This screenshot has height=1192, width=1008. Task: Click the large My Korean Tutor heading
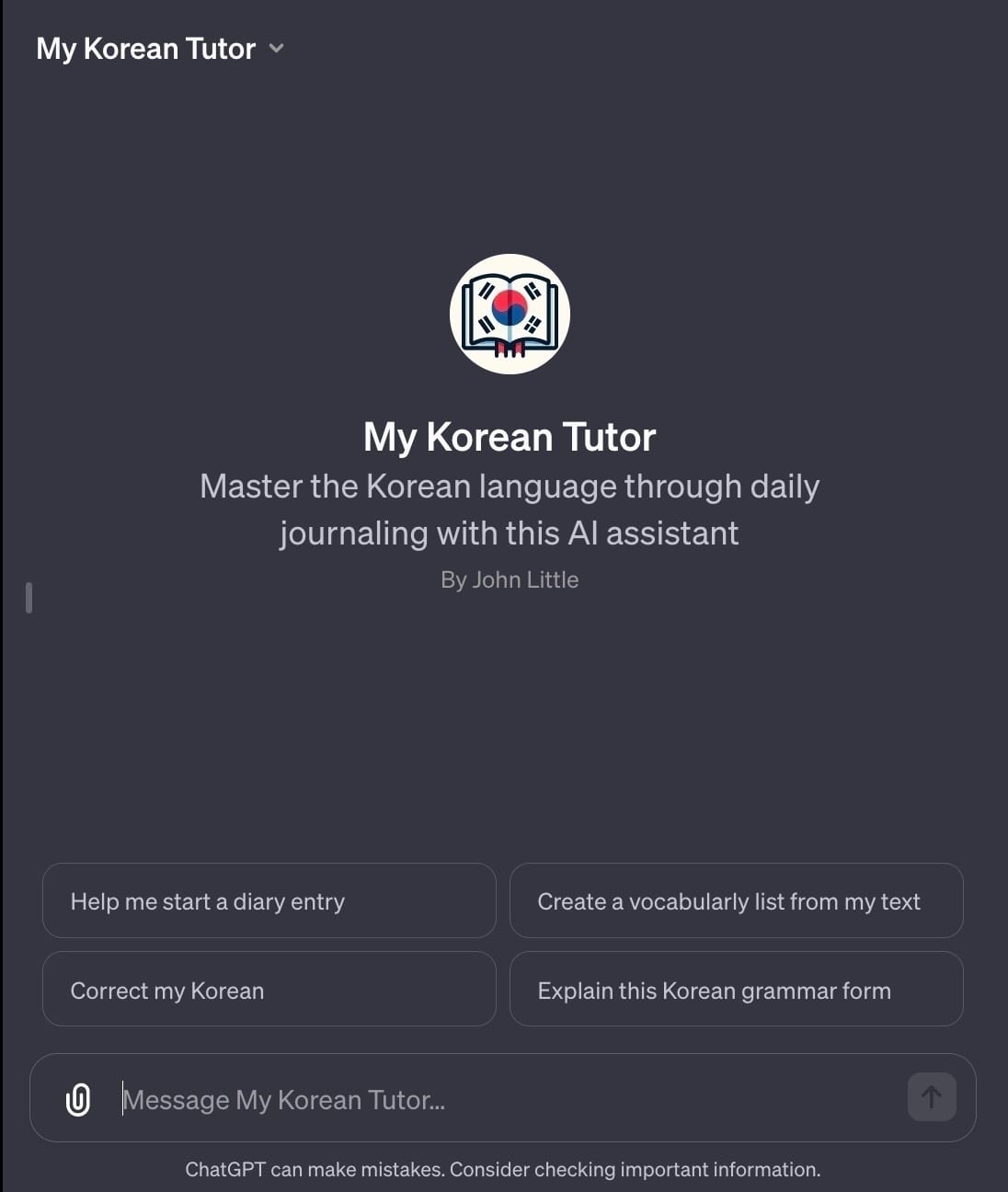coord(509,437)
